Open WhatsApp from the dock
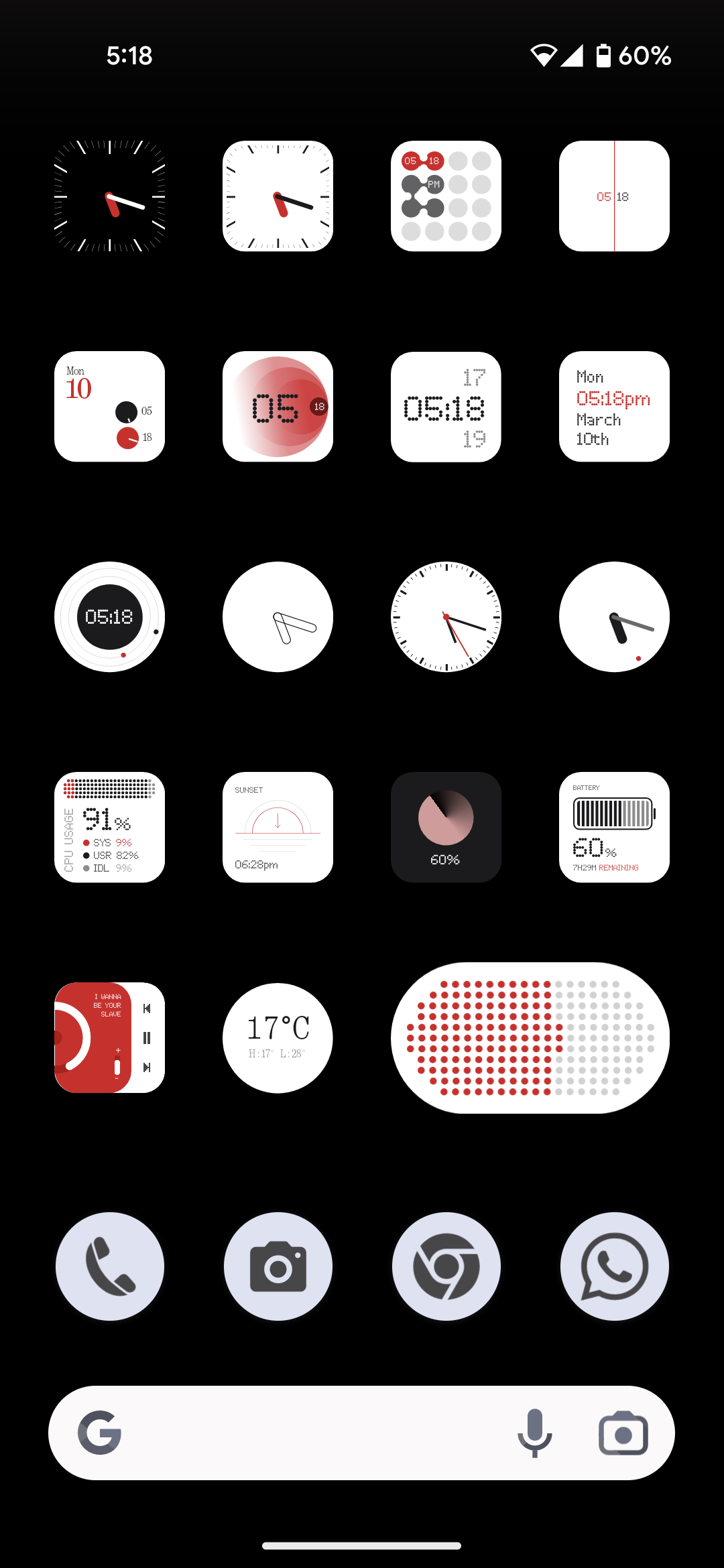Image resolution: width=724 pixels, height=1568 pixels. [x=615, y=1266]
